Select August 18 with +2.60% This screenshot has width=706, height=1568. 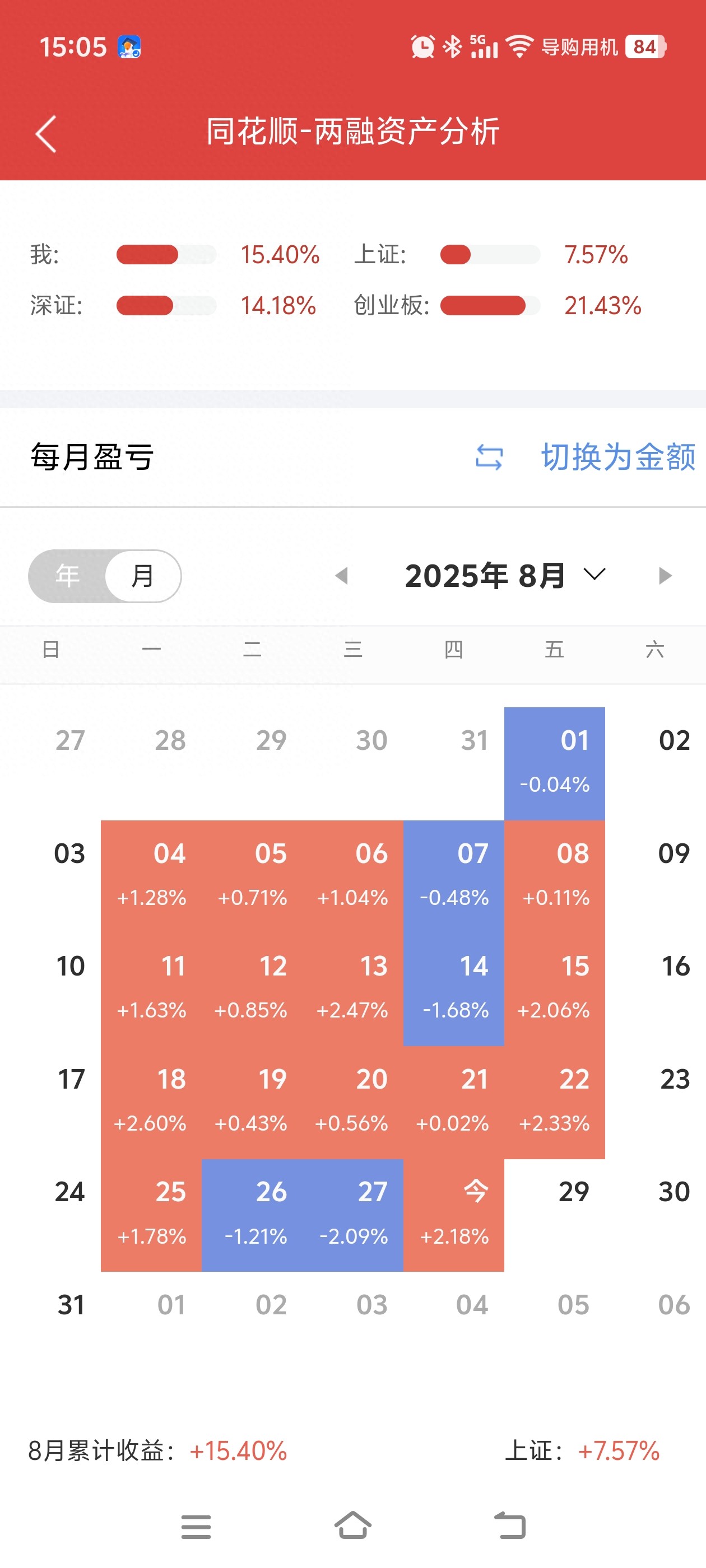[x=151, y=1101]
